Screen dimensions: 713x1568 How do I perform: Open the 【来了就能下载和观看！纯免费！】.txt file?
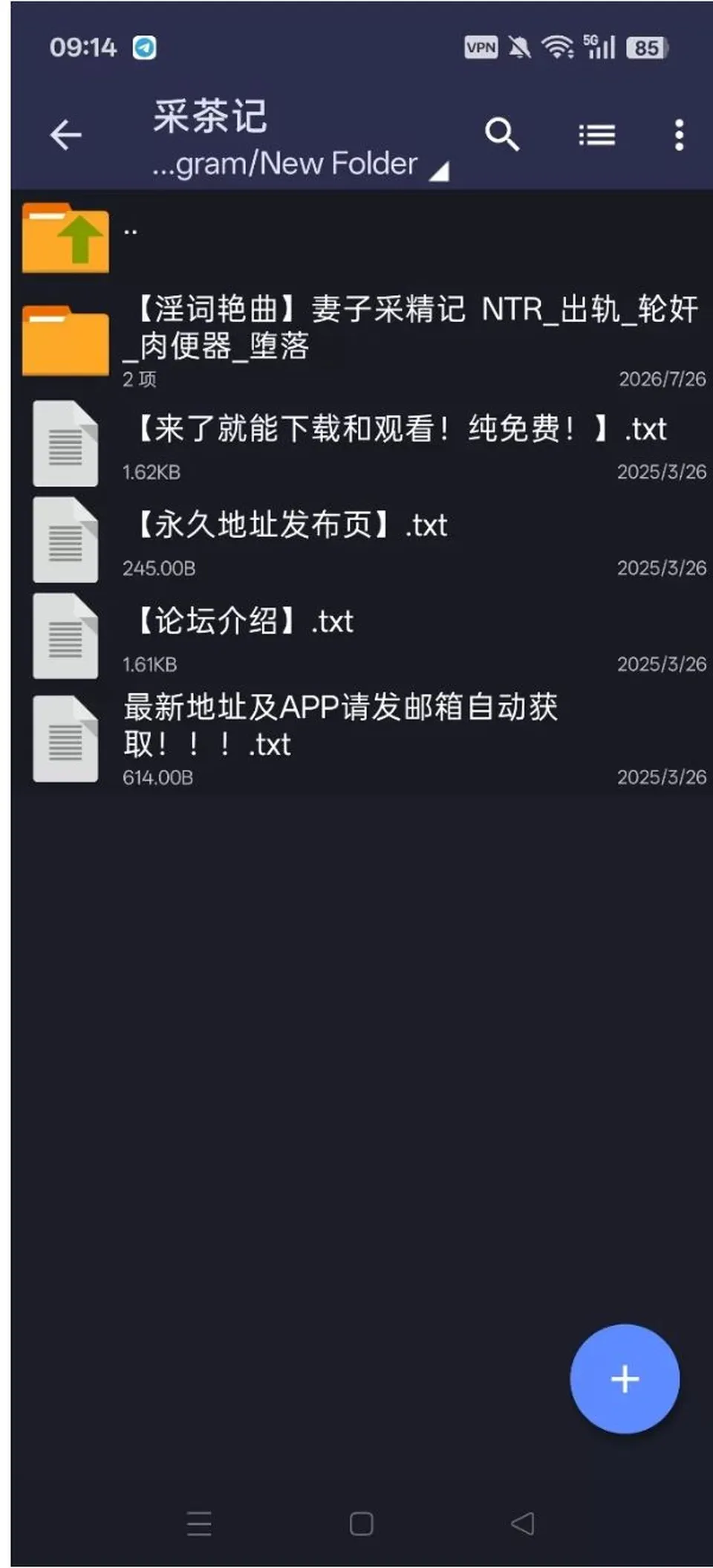(362, 444)
